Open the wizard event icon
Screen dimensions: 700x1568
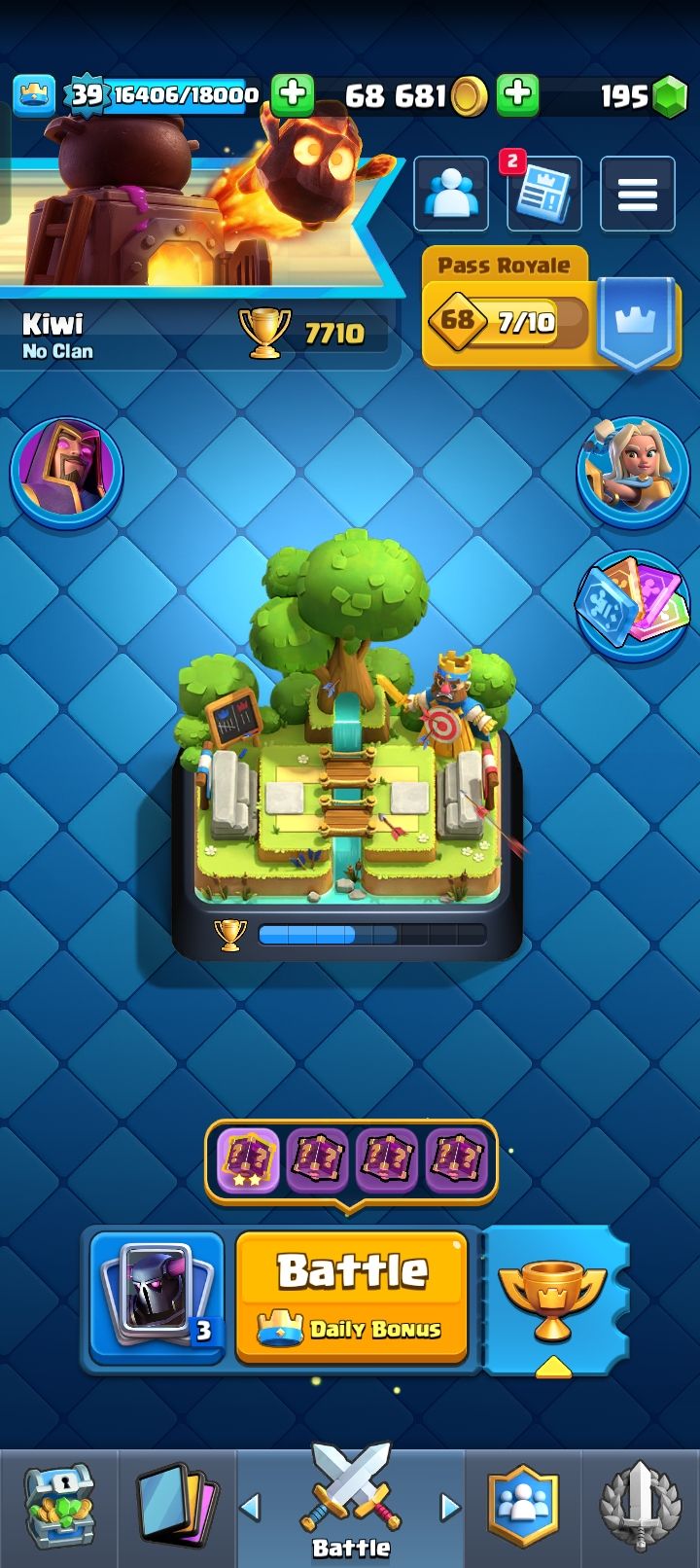(x=66, y=470)
